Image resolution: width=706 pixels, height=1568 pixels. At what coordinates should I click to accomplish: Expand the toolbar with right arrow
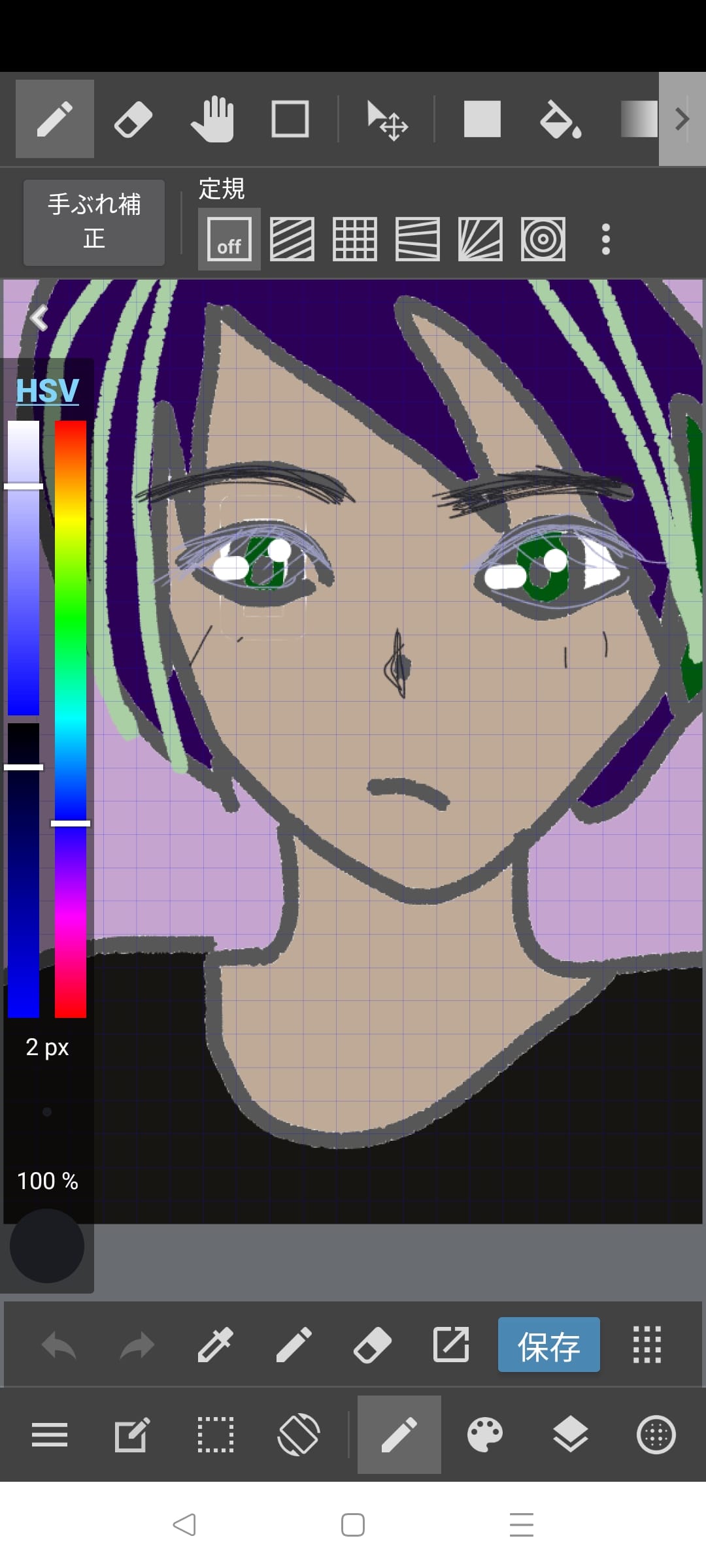pos(682,120)
